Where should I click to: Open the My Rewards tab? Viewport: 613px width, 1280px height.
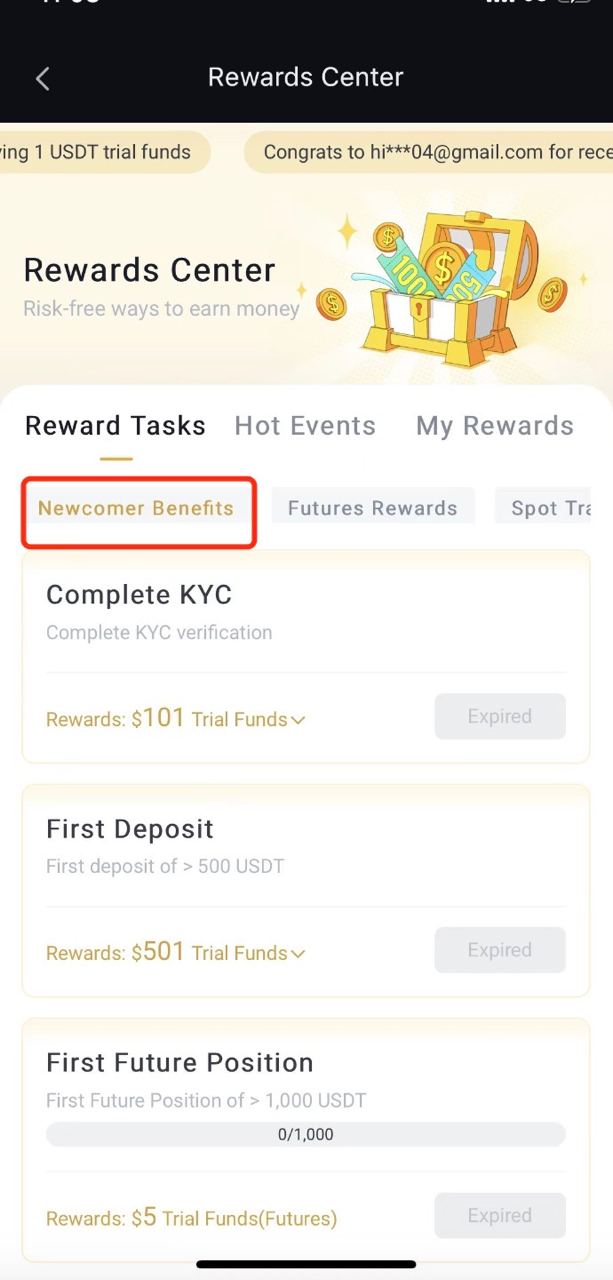tap(494, 426)
